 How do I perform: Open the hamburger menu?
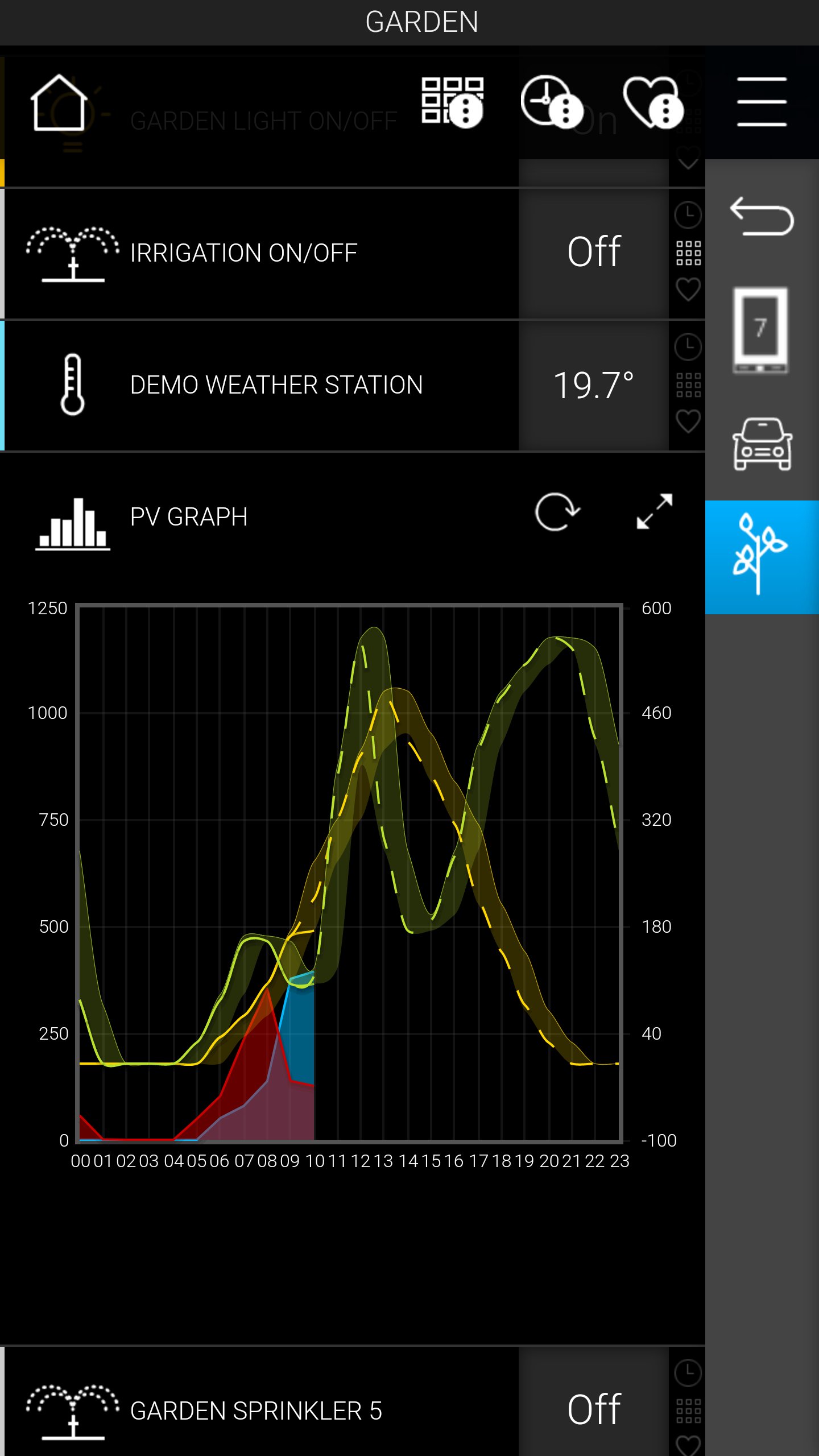[762, 102]
